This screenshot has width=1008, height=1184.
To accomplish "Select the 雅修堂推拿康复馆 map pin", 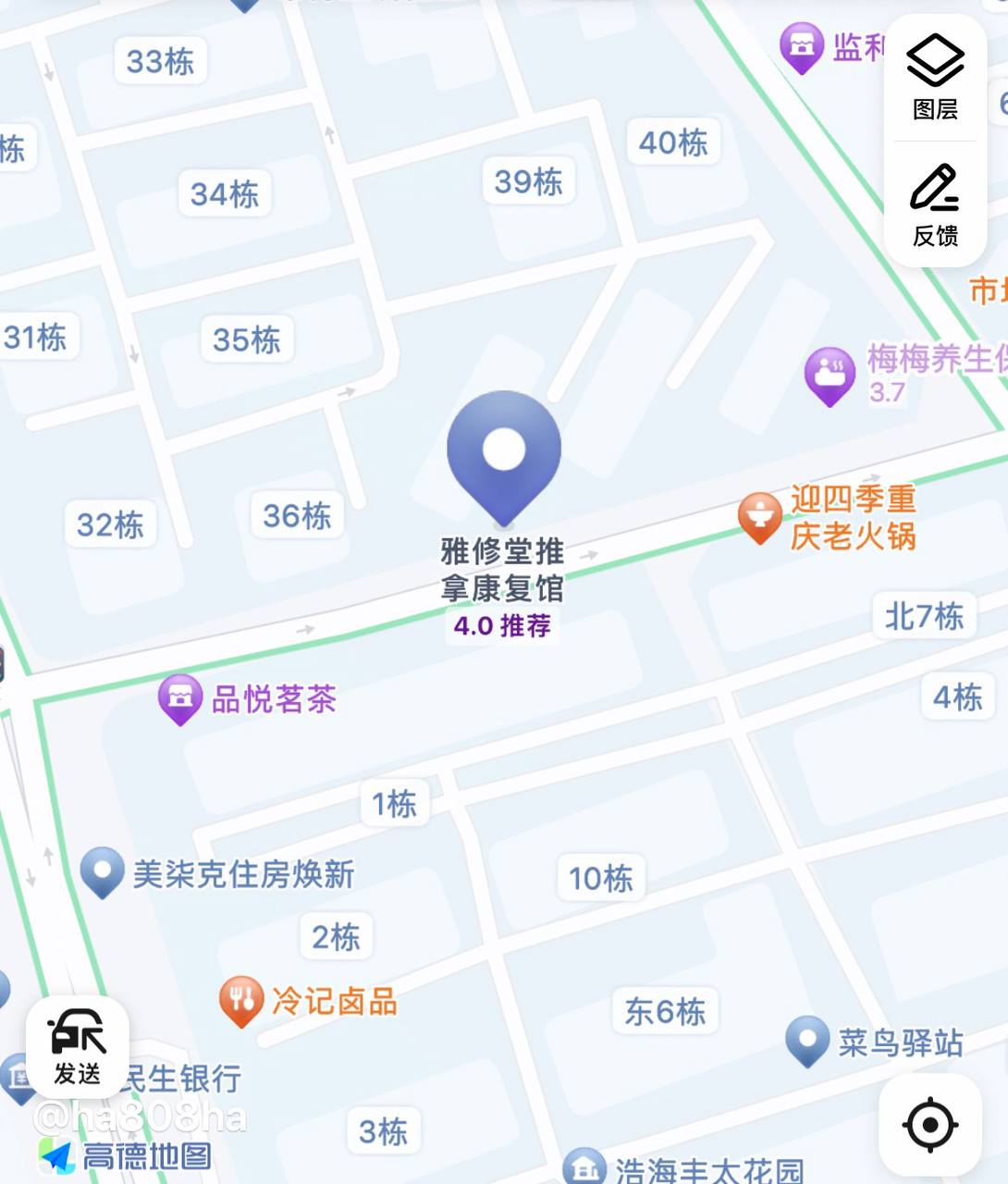I will pyautogui.click(x=504, y=449).
